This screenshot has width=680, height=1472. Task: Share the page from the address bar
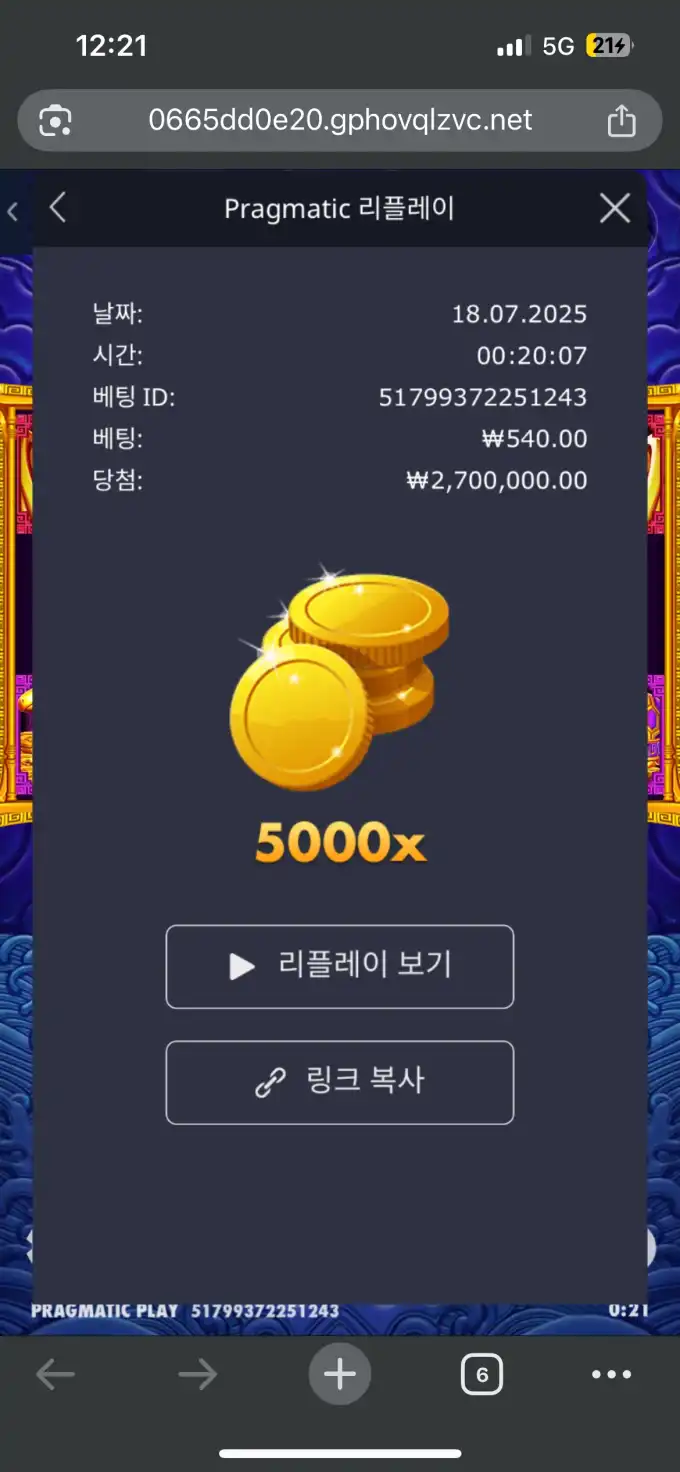tap(621, 121)
